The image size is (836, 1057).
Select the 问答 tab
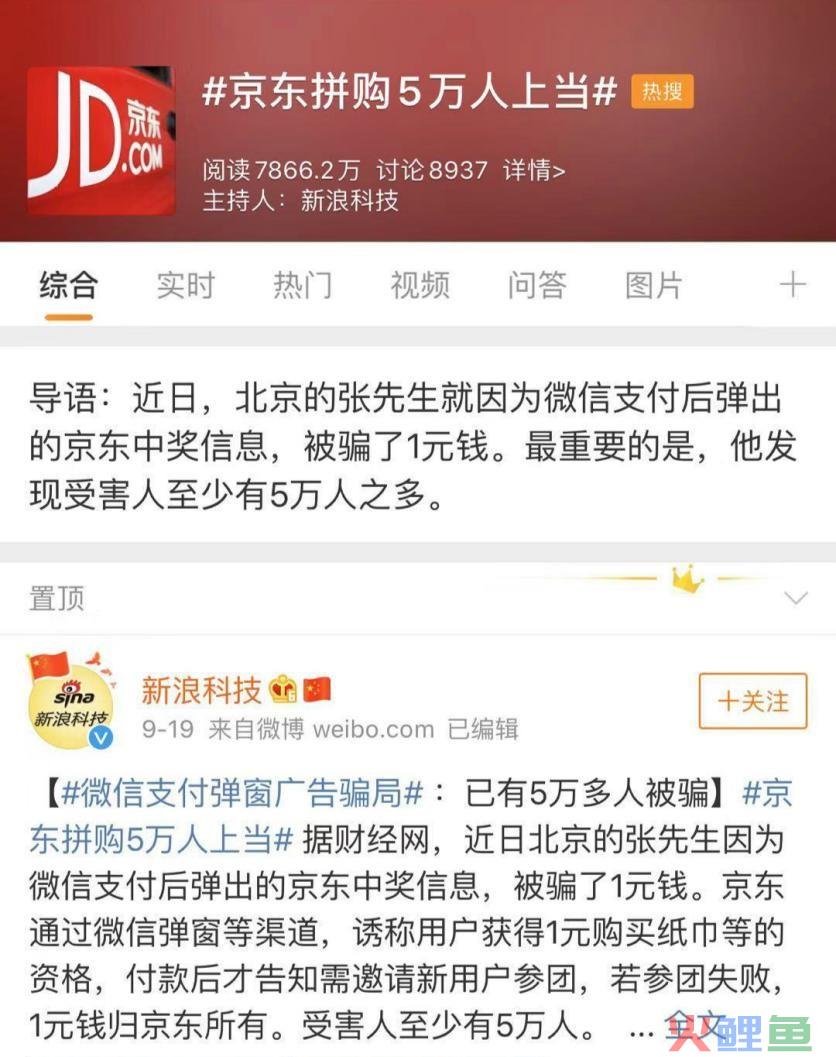coord(537,285)
